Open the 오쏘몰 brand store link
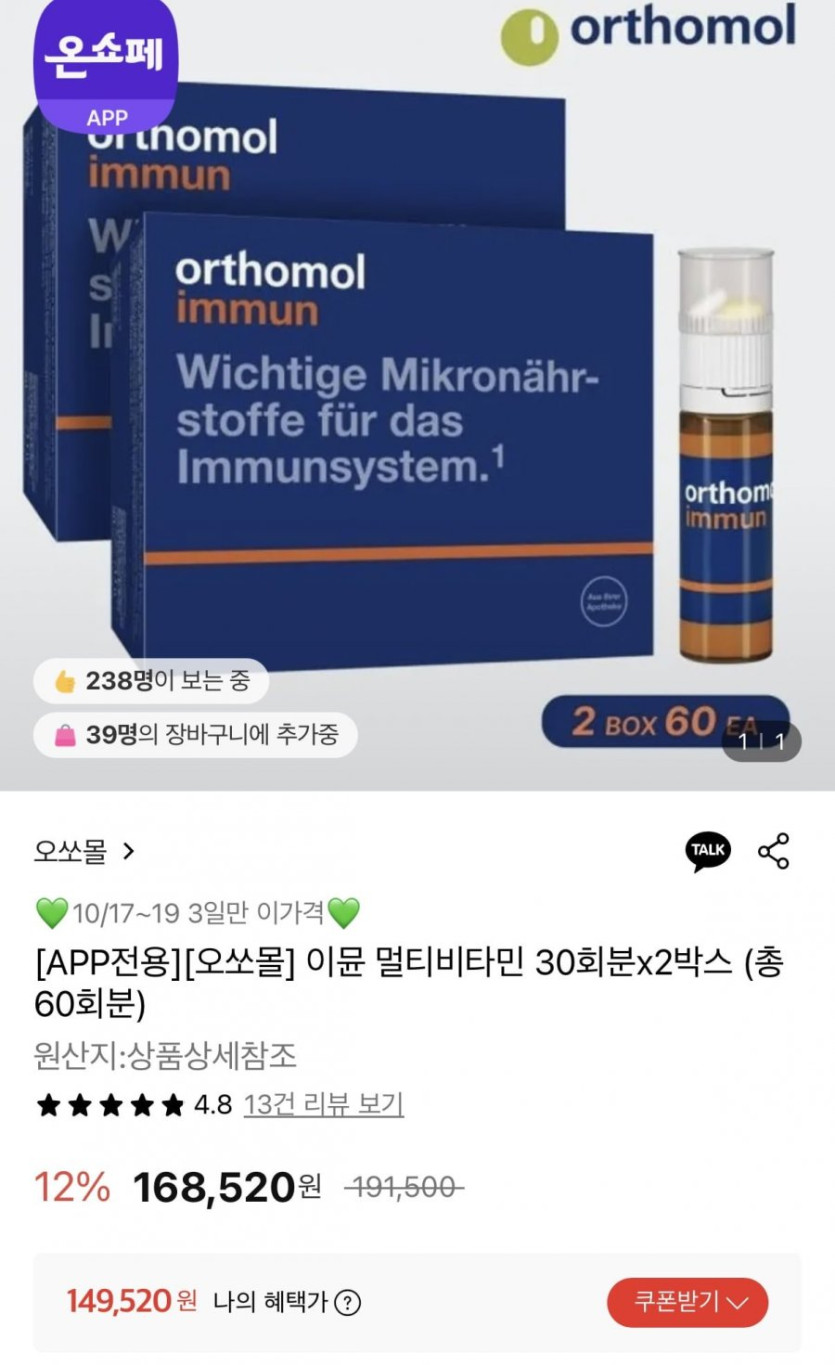This screenshot has width=835, height=1365. point(85,852)
